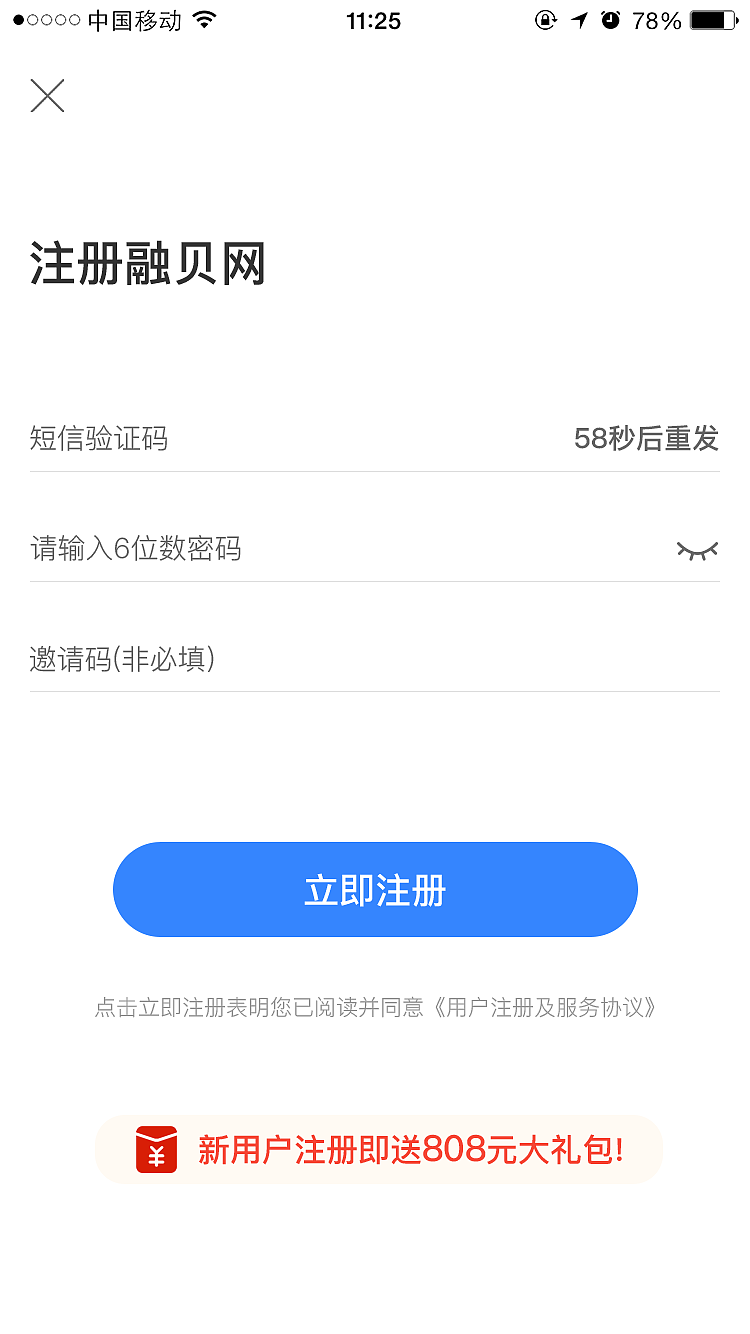Click the battery icon in status bar
Screen dimensions: 750x1334
point(713,20)
